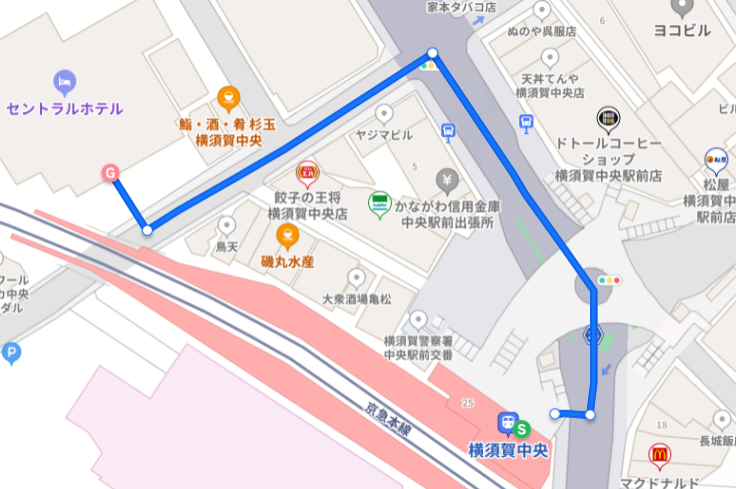736x489 pixels.
Task: Tap the route start S marker
Action: (x=522, y=429)
